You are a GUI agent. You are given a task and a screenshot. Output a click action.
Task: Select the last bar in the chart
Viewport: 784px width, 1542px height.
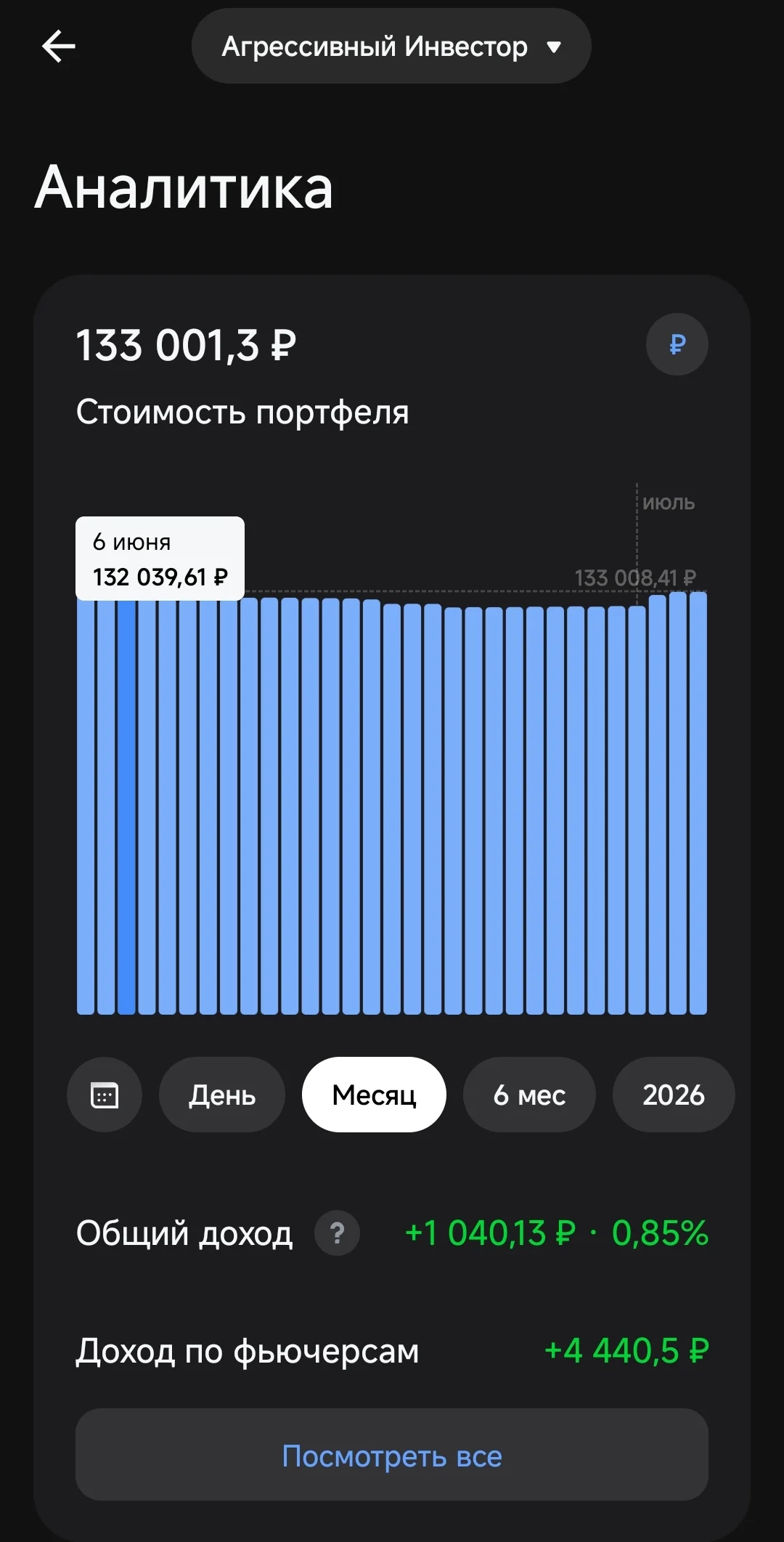coord(698,803)
